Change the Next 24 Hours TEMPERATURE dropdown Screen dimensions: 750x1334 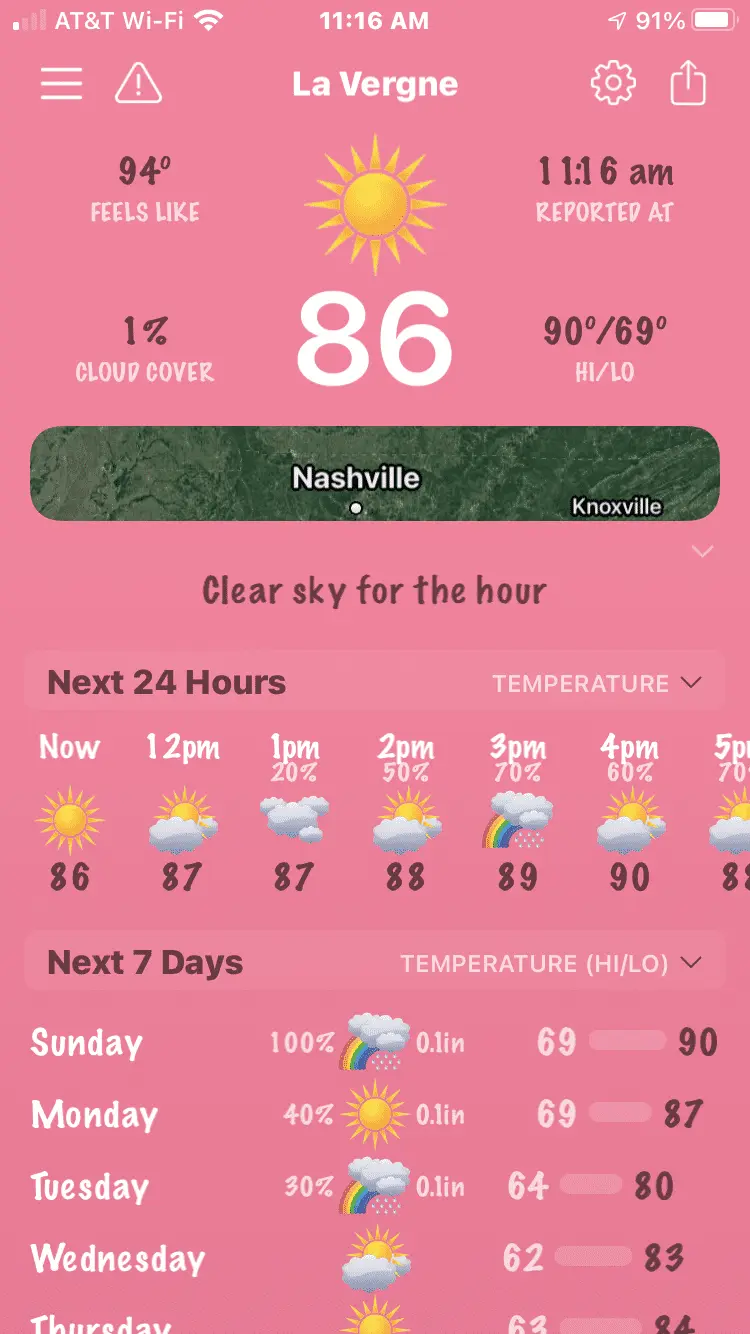tap(596, 684)
